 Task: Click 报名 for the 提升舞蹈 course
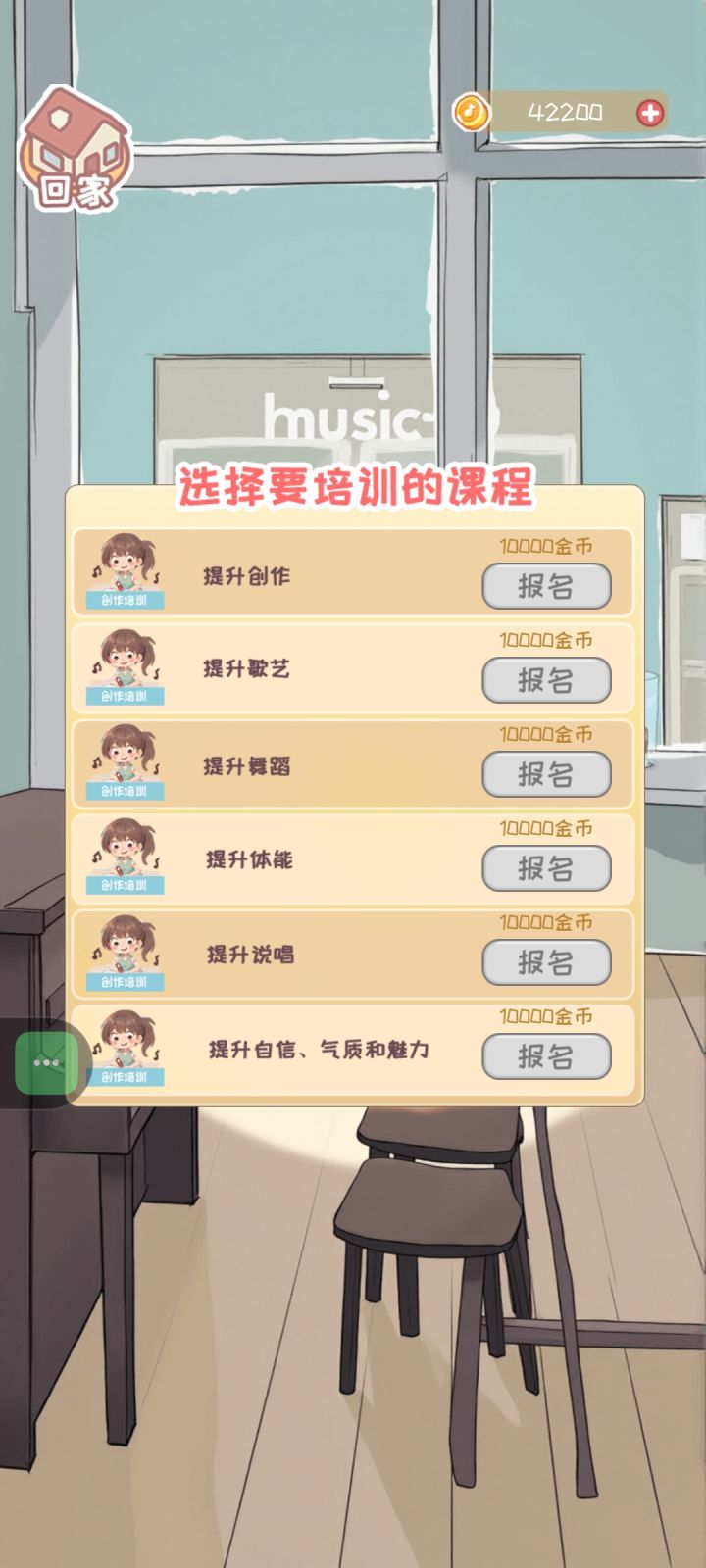(547, 772)
